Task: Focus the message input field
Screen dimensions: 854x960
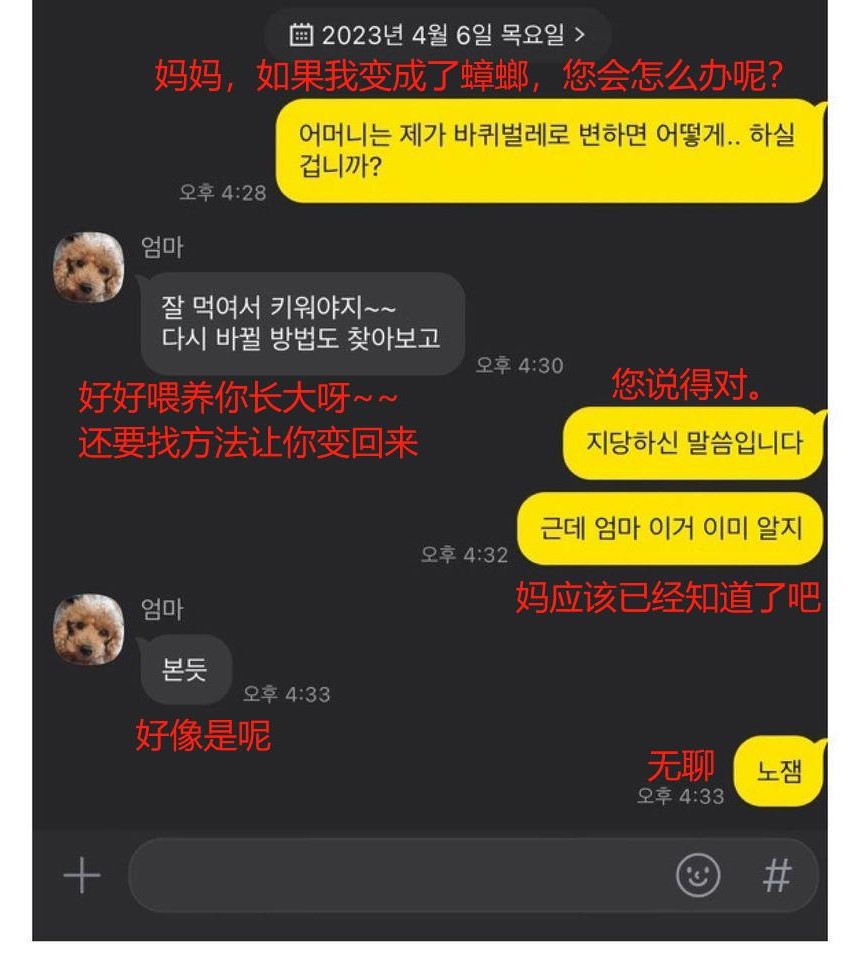Action: tap(400, 876)
